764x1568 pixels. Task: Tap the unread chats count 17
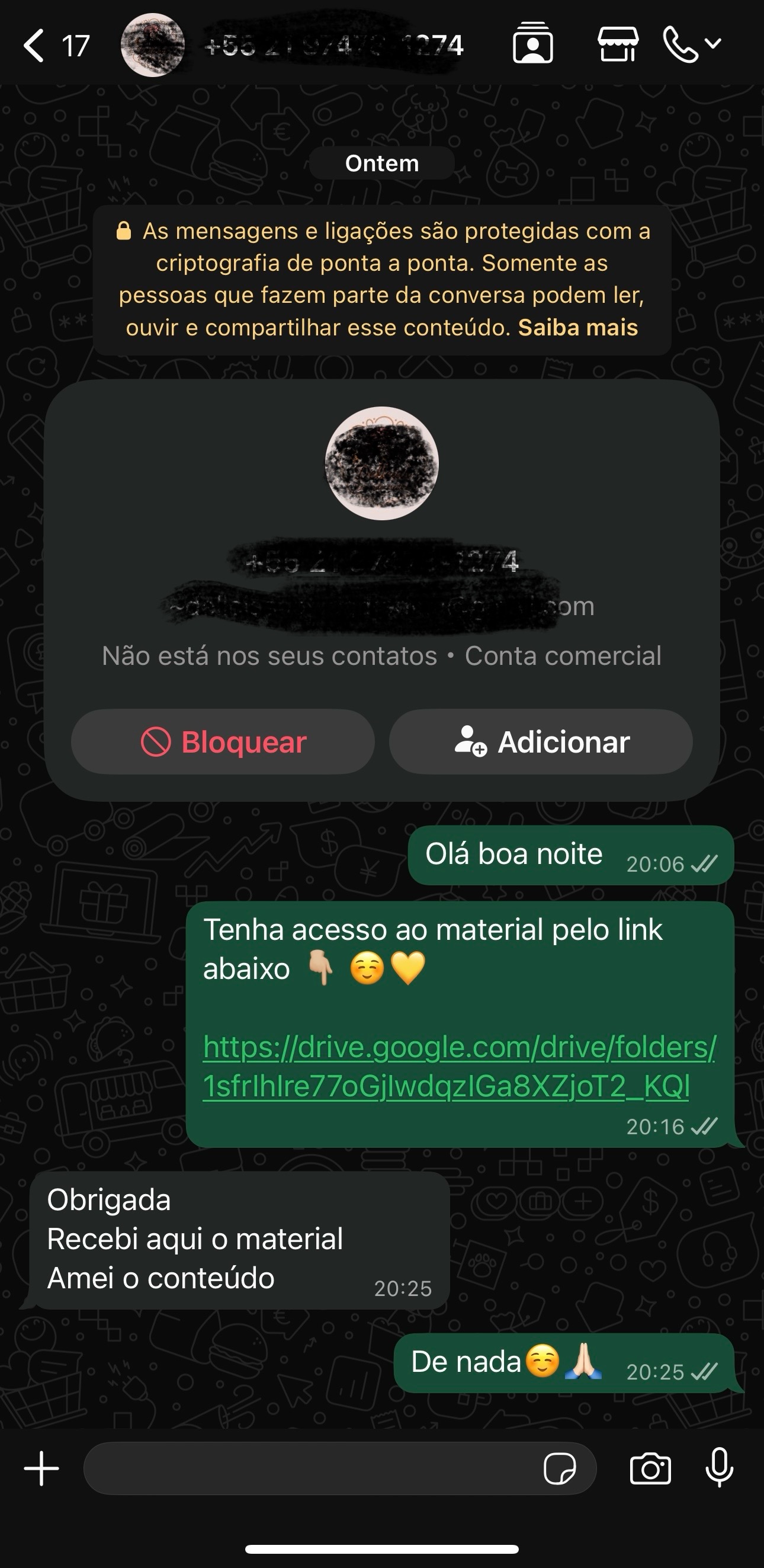click(77, 44)
